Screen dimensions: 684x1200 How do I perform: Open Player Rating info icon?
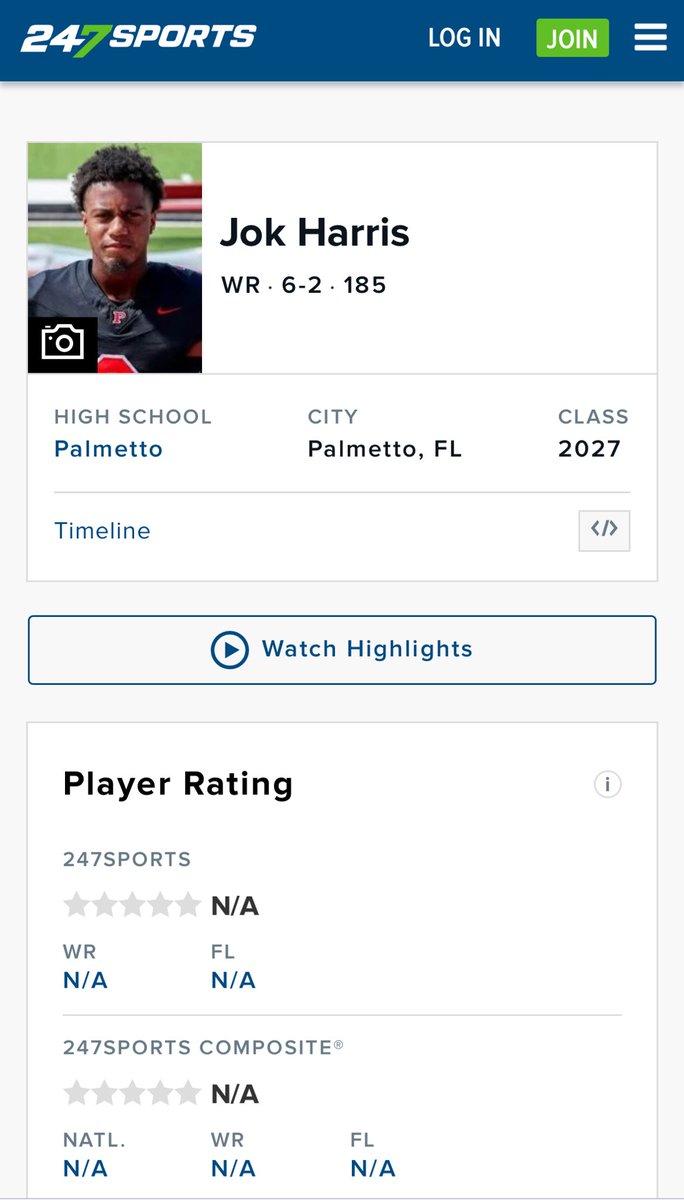(607, 784)
